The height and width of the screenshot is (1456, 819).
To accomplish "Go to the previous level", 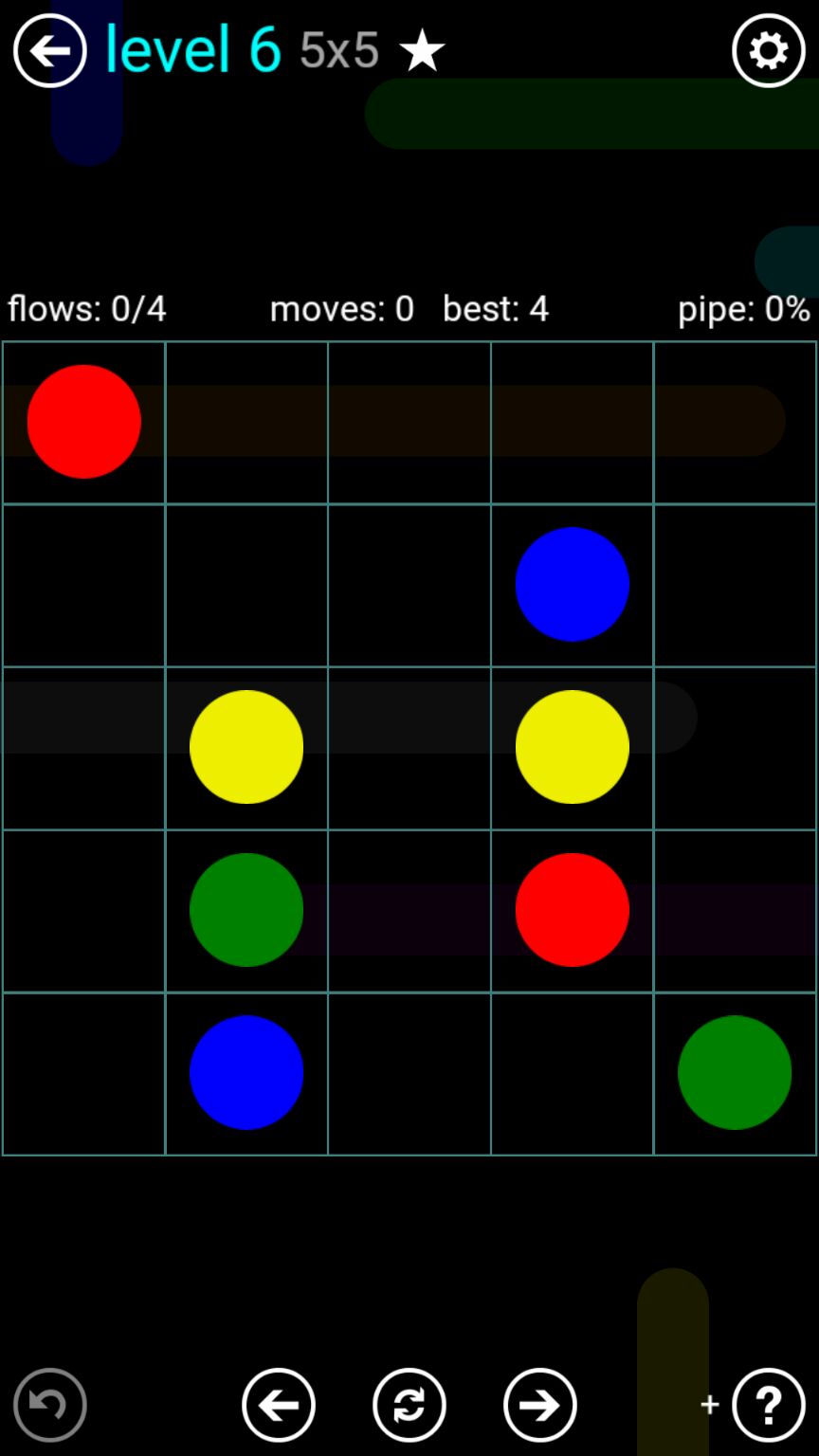I will [278, 1404].
